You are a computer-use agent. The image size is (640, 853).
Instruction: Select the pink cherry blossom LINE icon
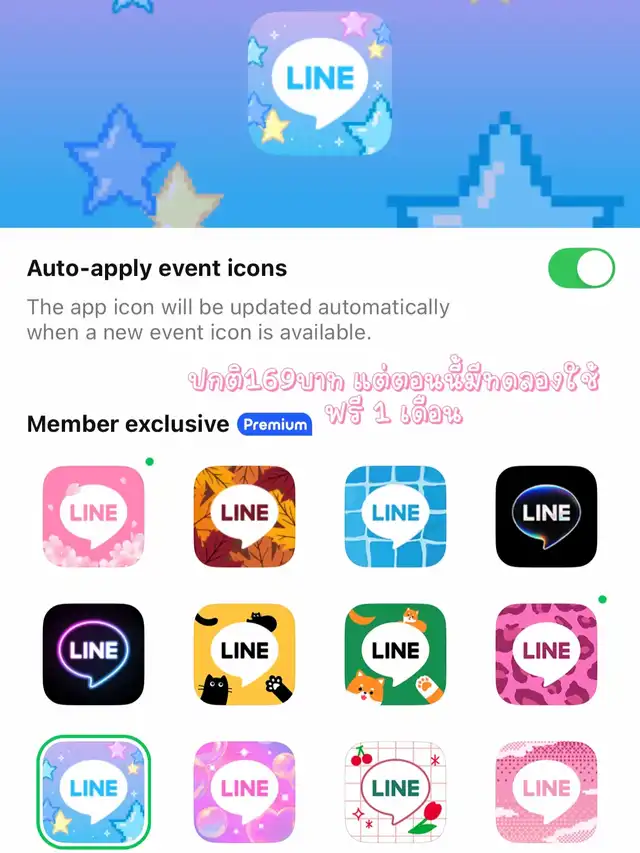pos(94,516)
